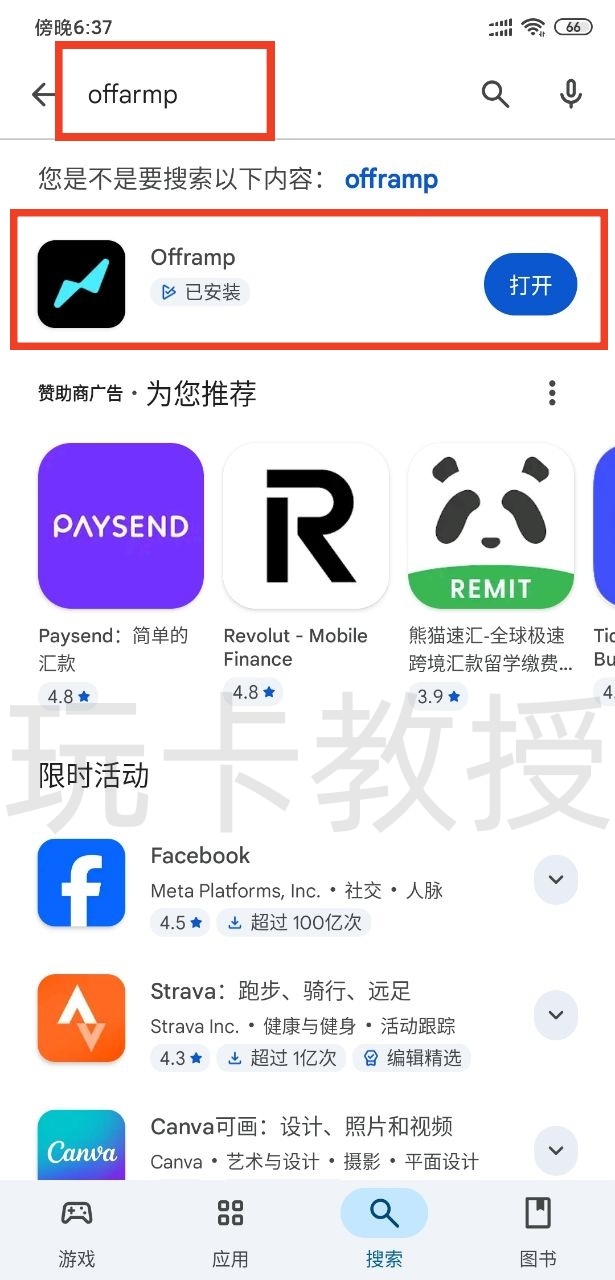
Task: Start voice search with microphone
Action: point(571,94)
